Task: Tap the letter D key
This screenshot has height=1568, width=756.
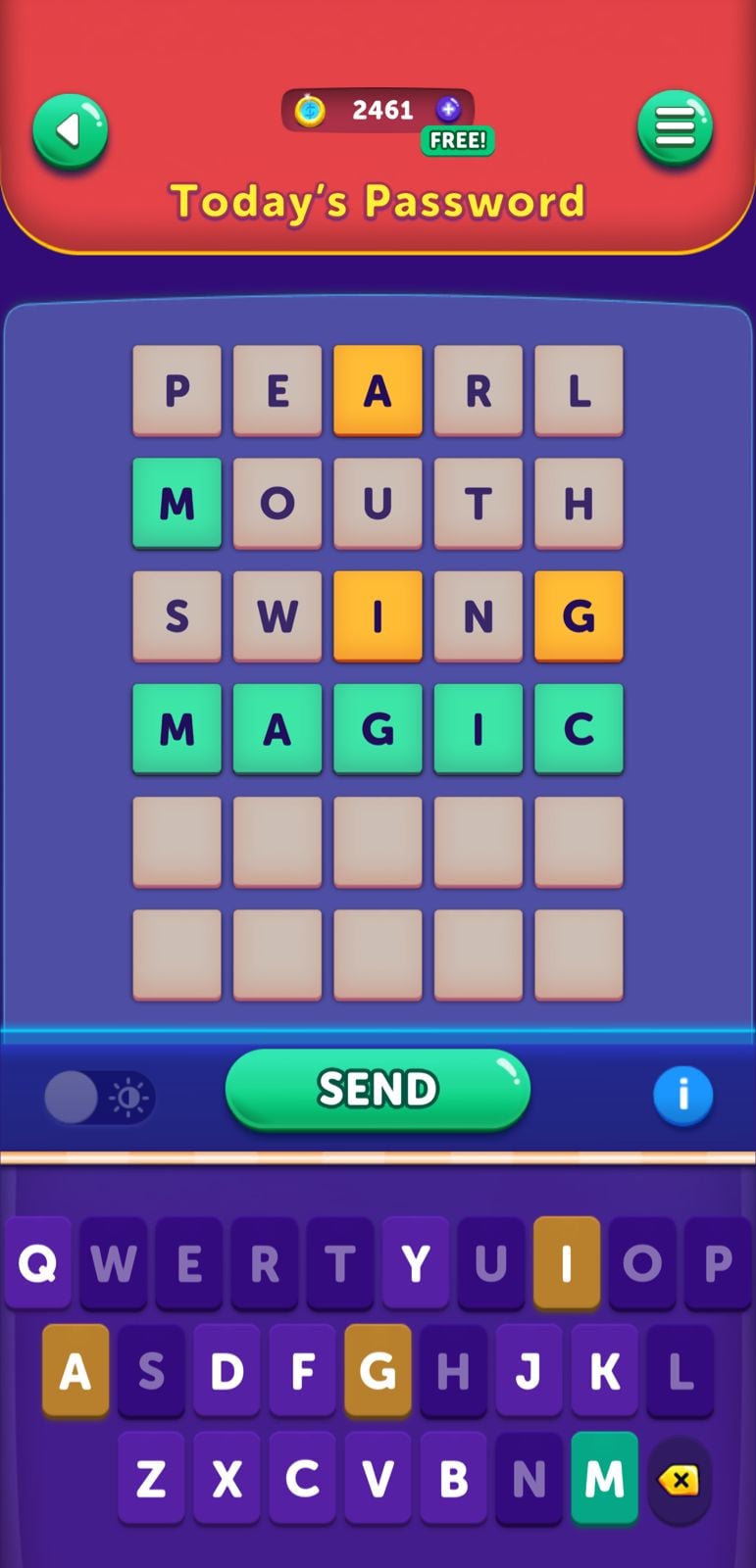Action: (x=227, y=1371)
